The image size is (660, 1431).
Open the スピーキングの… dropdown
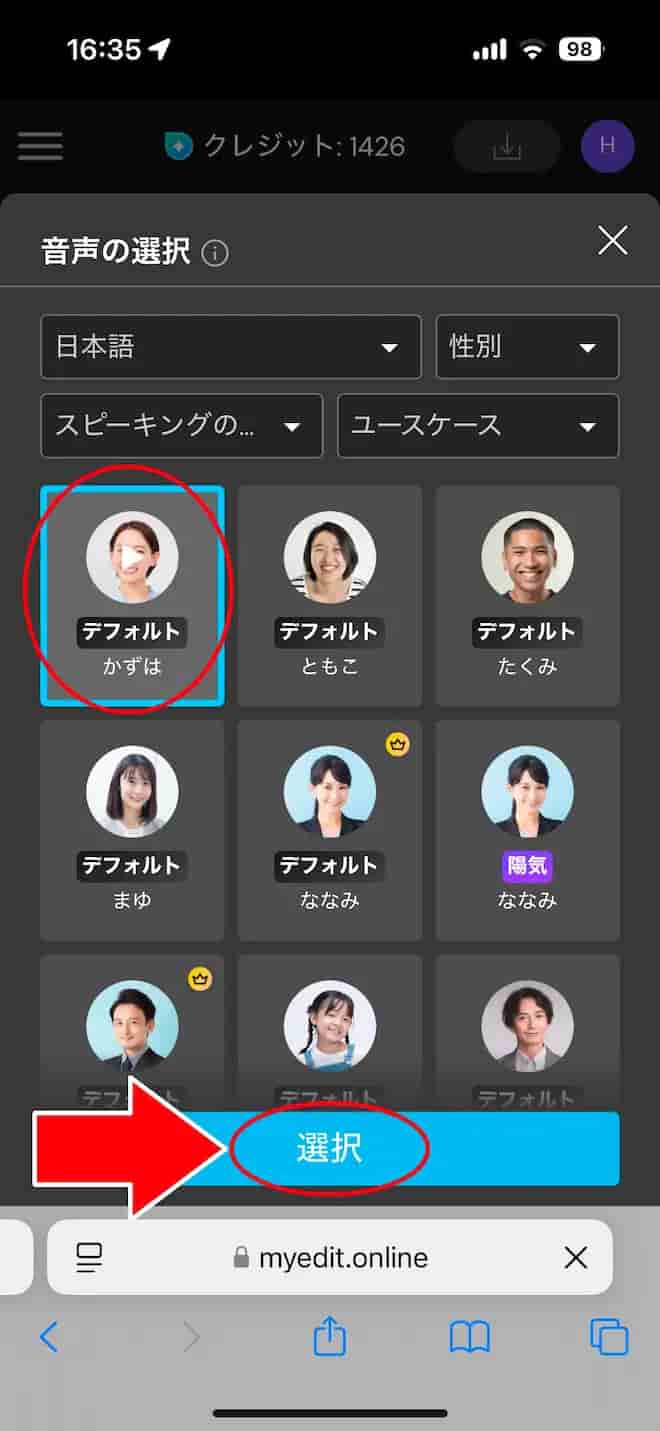[x=181, y=426]
